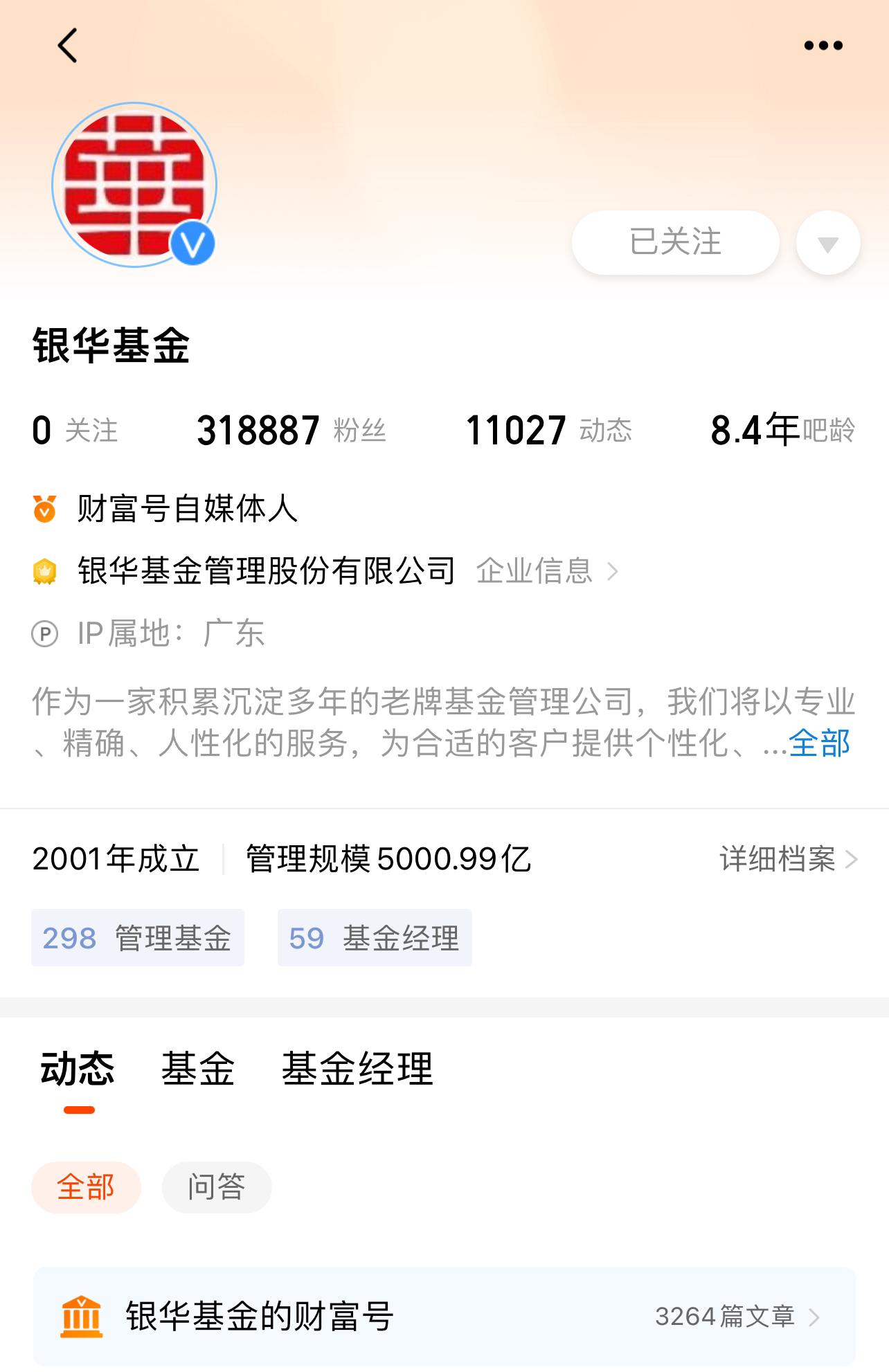Viewport: 889px width, 1372px height.
Task: Click the 318887 粉丝 follower count
Action: coord(259,430)
